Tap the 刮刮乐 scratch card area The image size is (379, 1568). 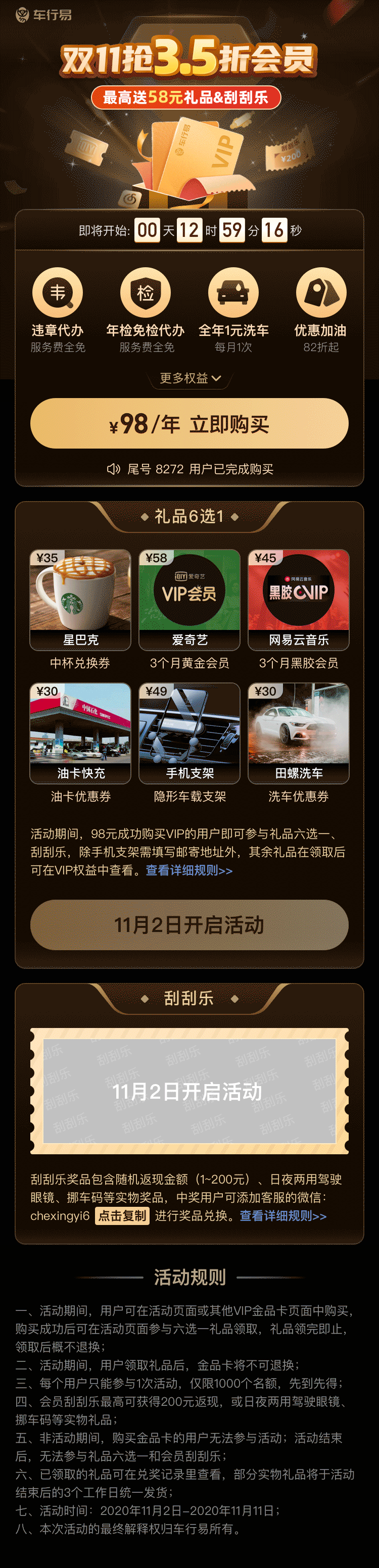[189, 1091]
